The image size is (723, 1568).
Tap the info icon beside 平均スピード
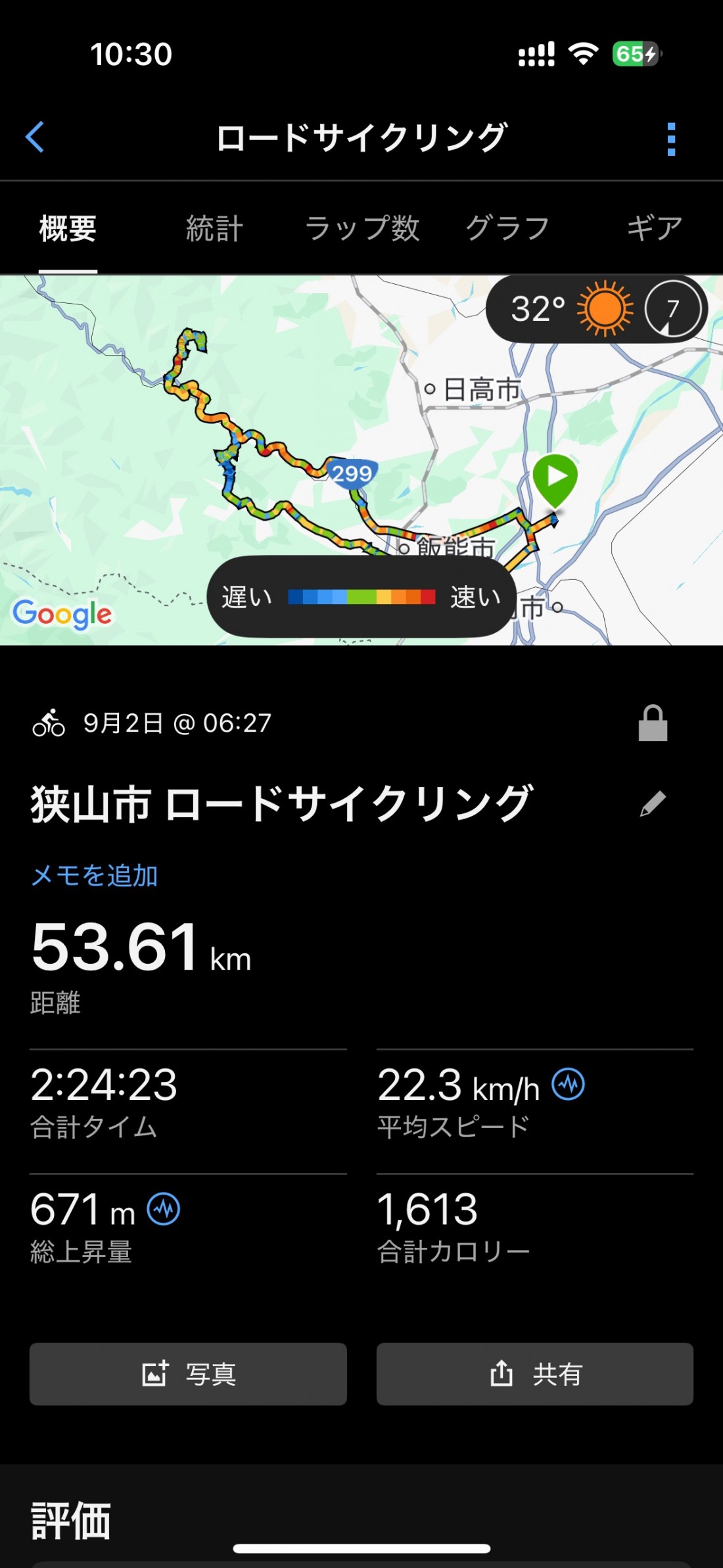click(x=568, y=1084)
